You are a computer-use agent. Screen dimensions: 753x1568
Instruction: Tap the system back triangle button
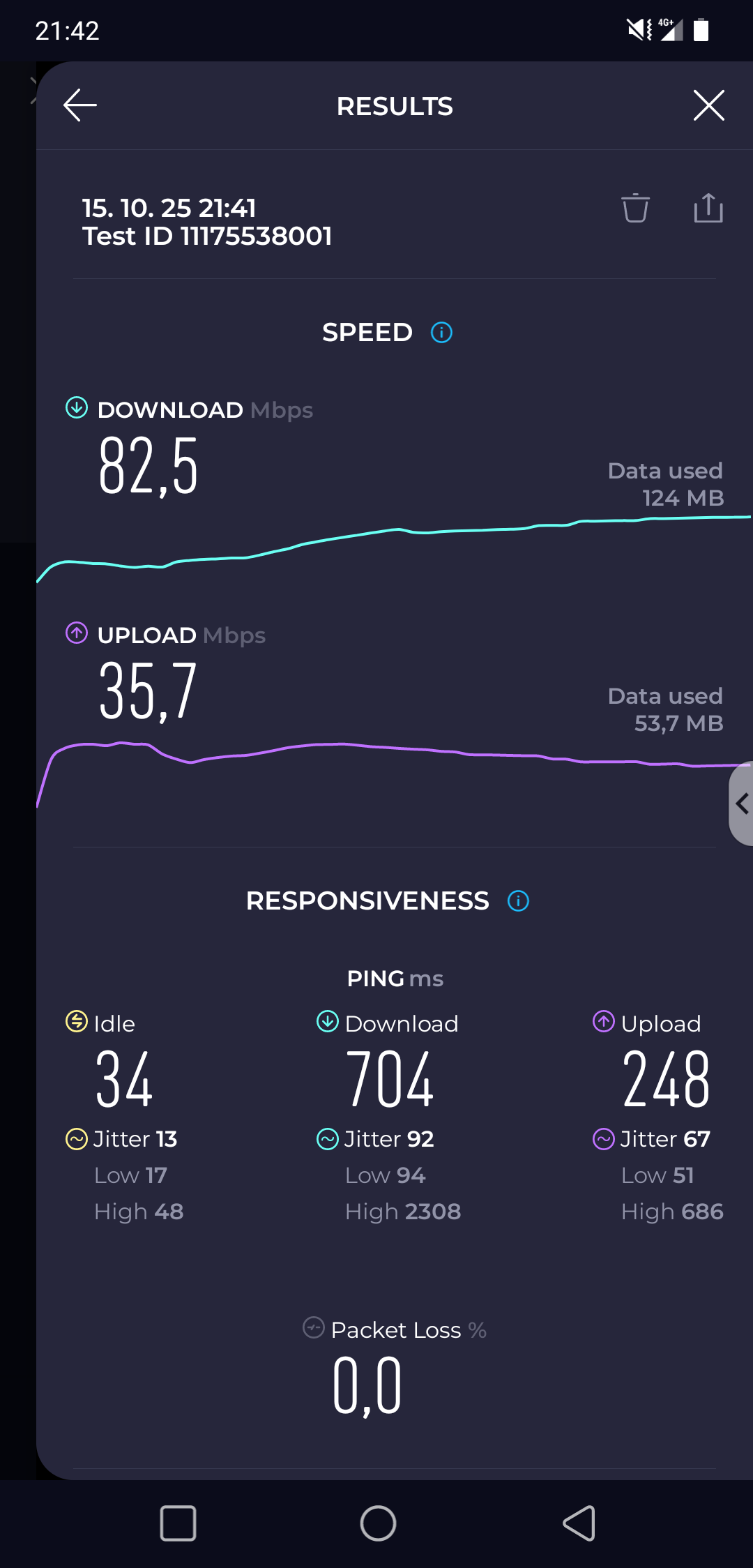click(x=579, y=1523)
